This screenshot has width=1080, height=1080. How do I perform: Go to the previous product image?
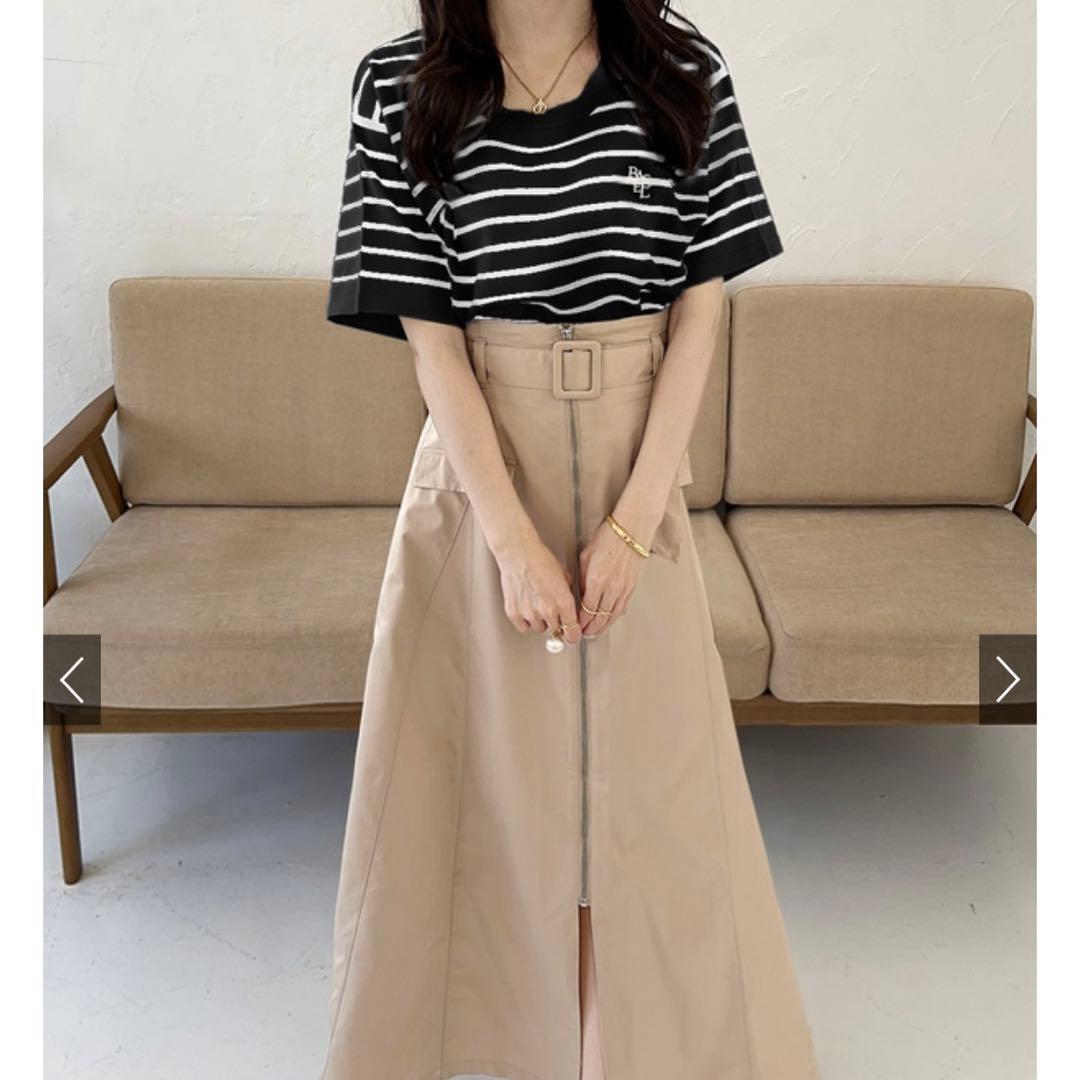[72, 679]
